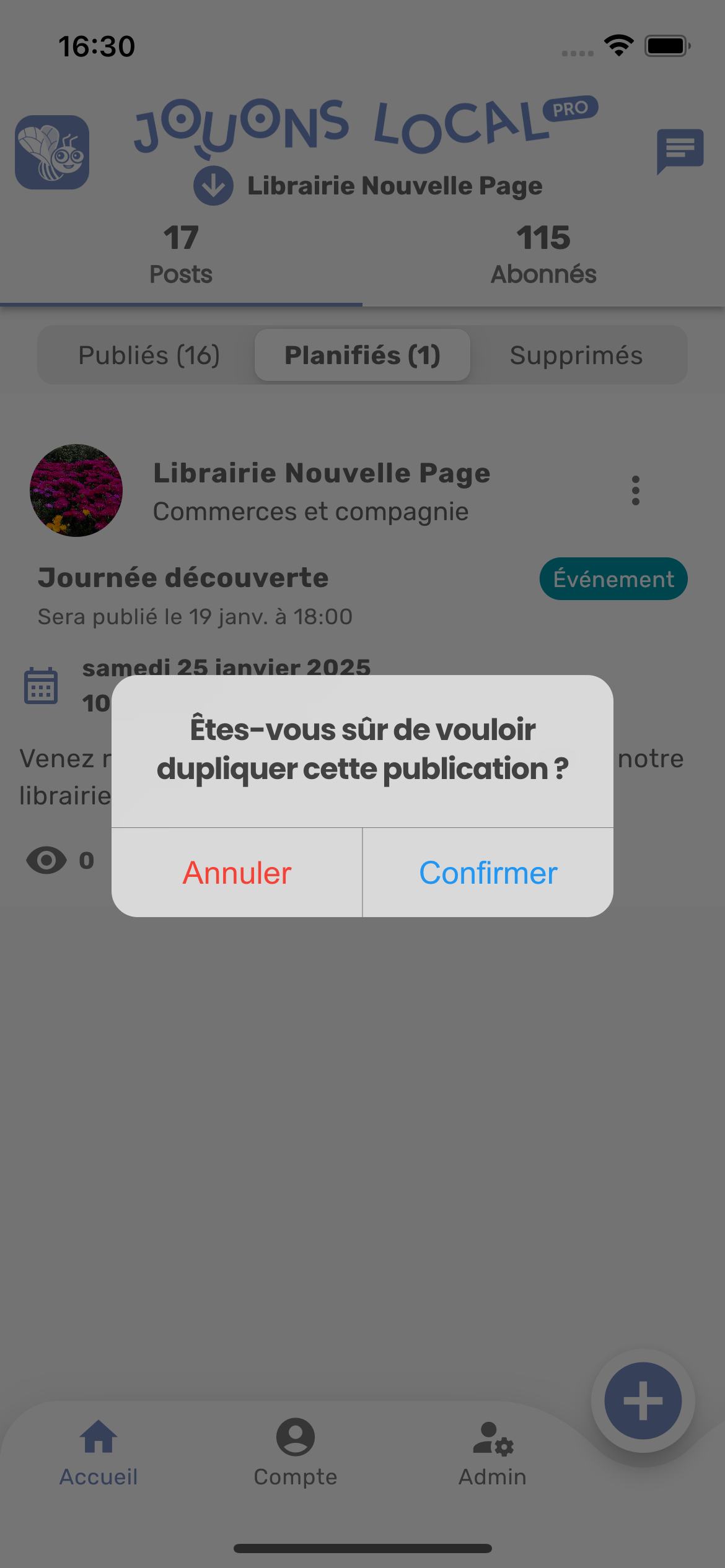The width and height of the screenshot is (725, 1568).
Task: Open the 115 Abonnés tab
Action: coord(543,255)
